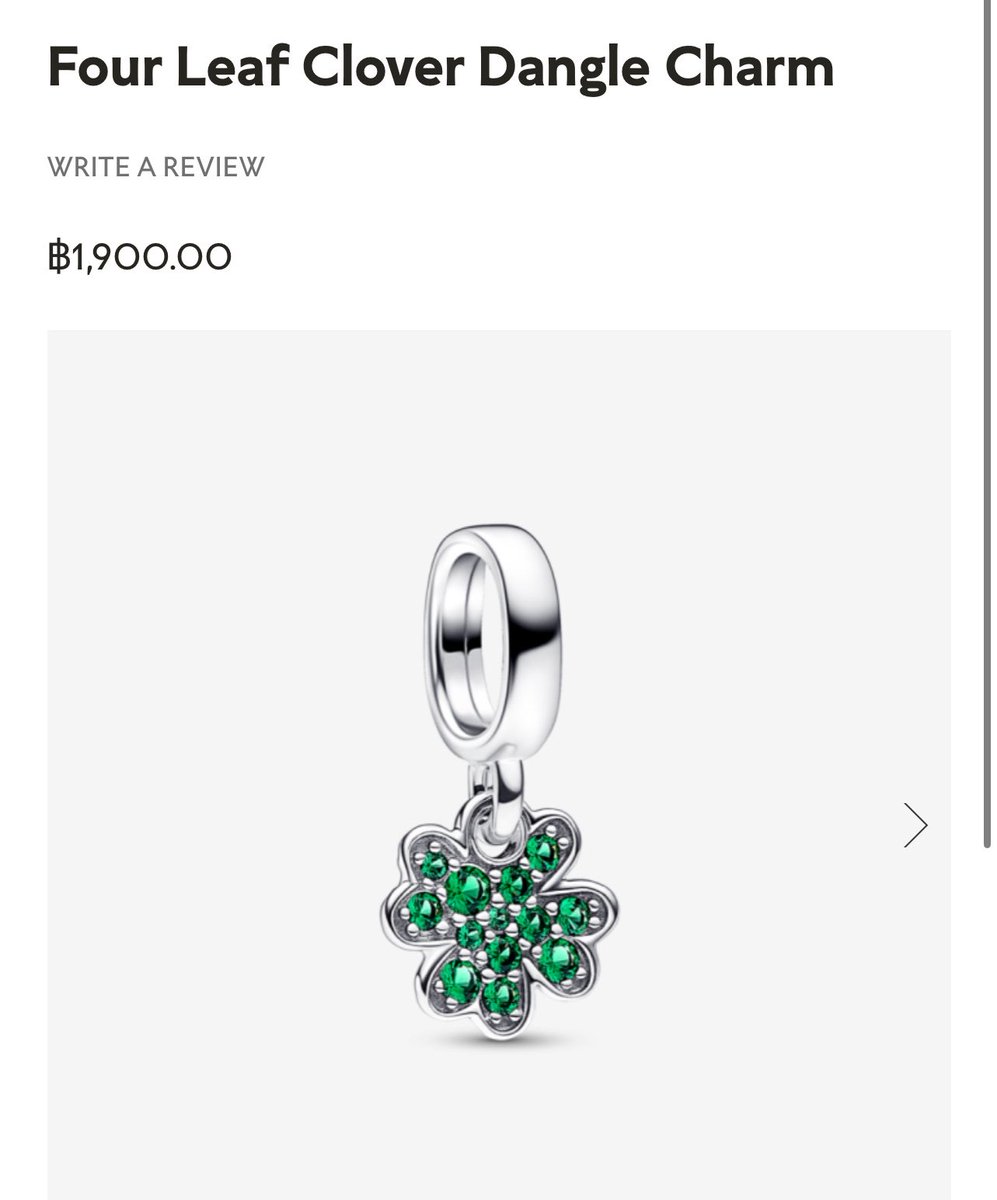Open the clover charm product image
The height and width of the screenshot is (1200, 997).
click(498, 765)
